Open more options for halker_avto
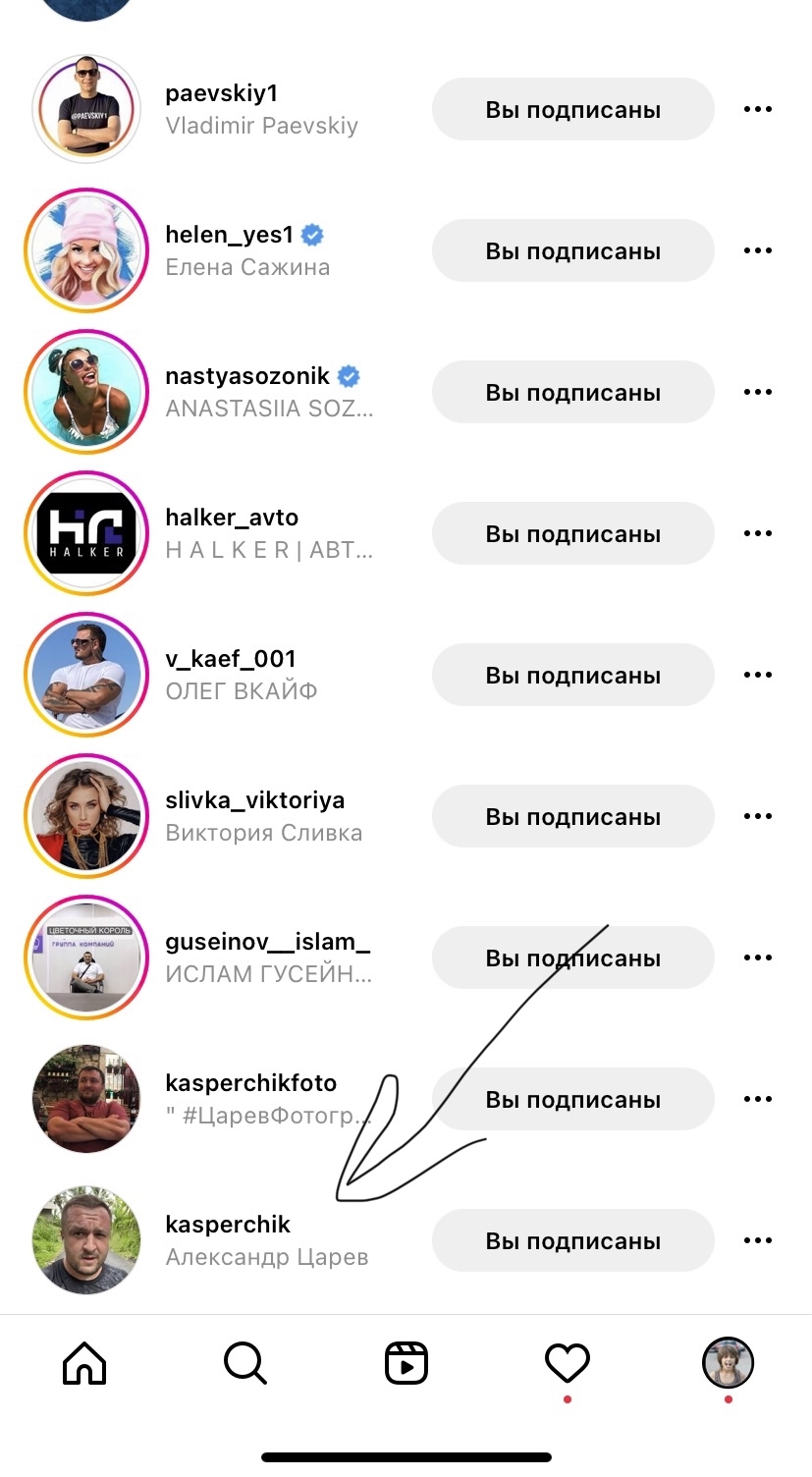The width and height of the screenshot is (812, 1477). (757, 534)
